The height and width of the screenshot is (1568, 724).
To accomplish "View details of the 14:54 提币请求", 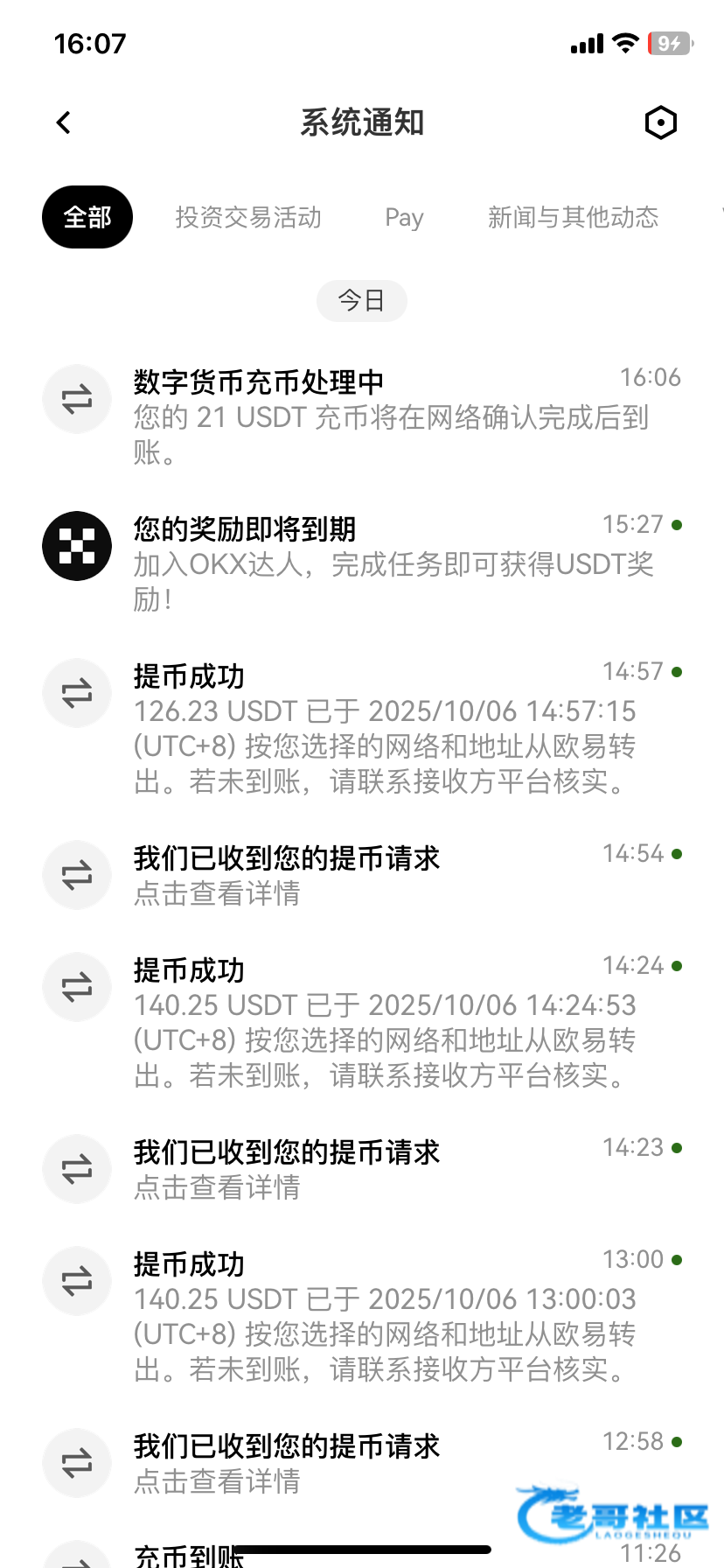I will pyautogui.click(x=362, y=875).
